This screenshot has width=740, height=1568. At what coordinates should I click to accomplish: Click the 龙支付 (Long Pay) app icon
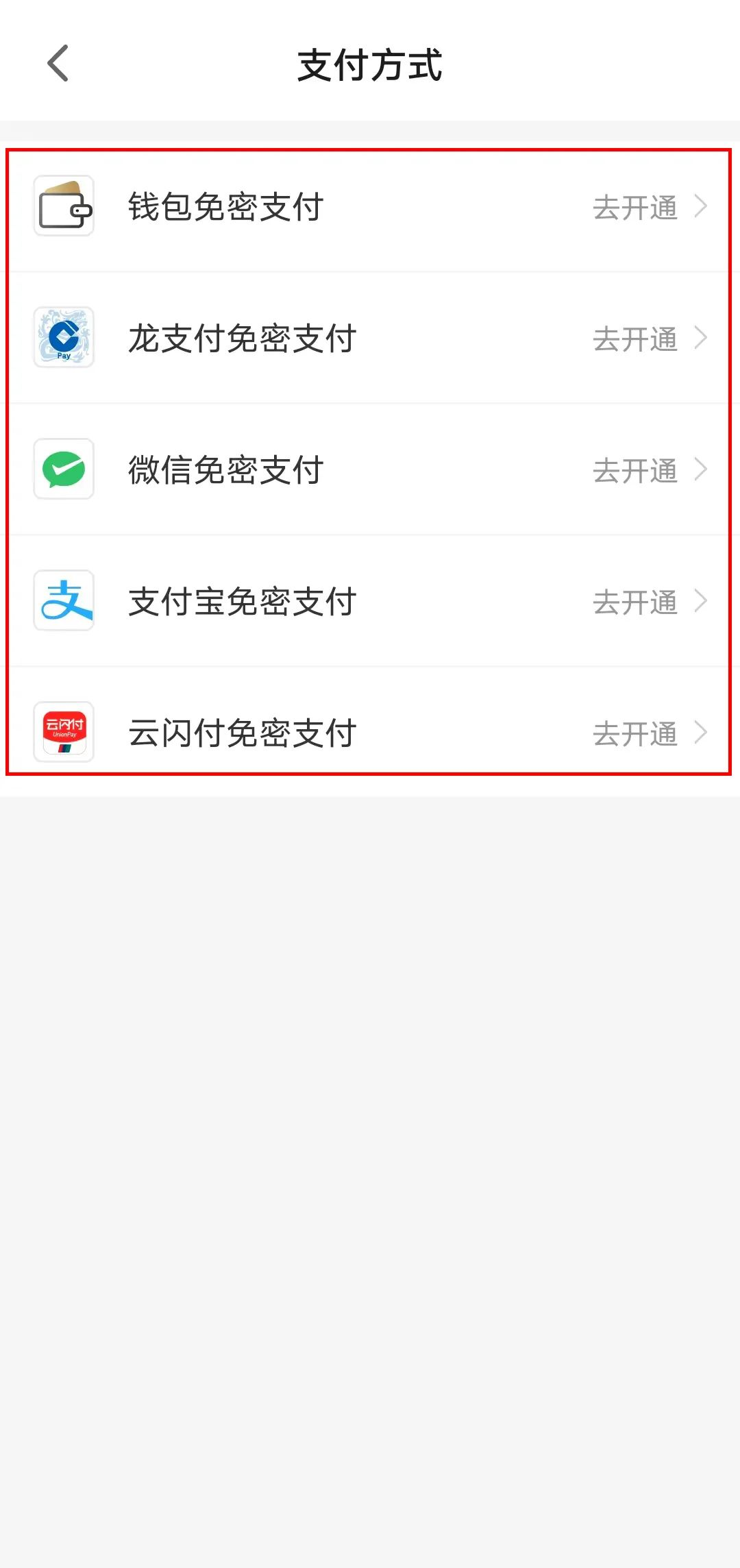[64, 338]
